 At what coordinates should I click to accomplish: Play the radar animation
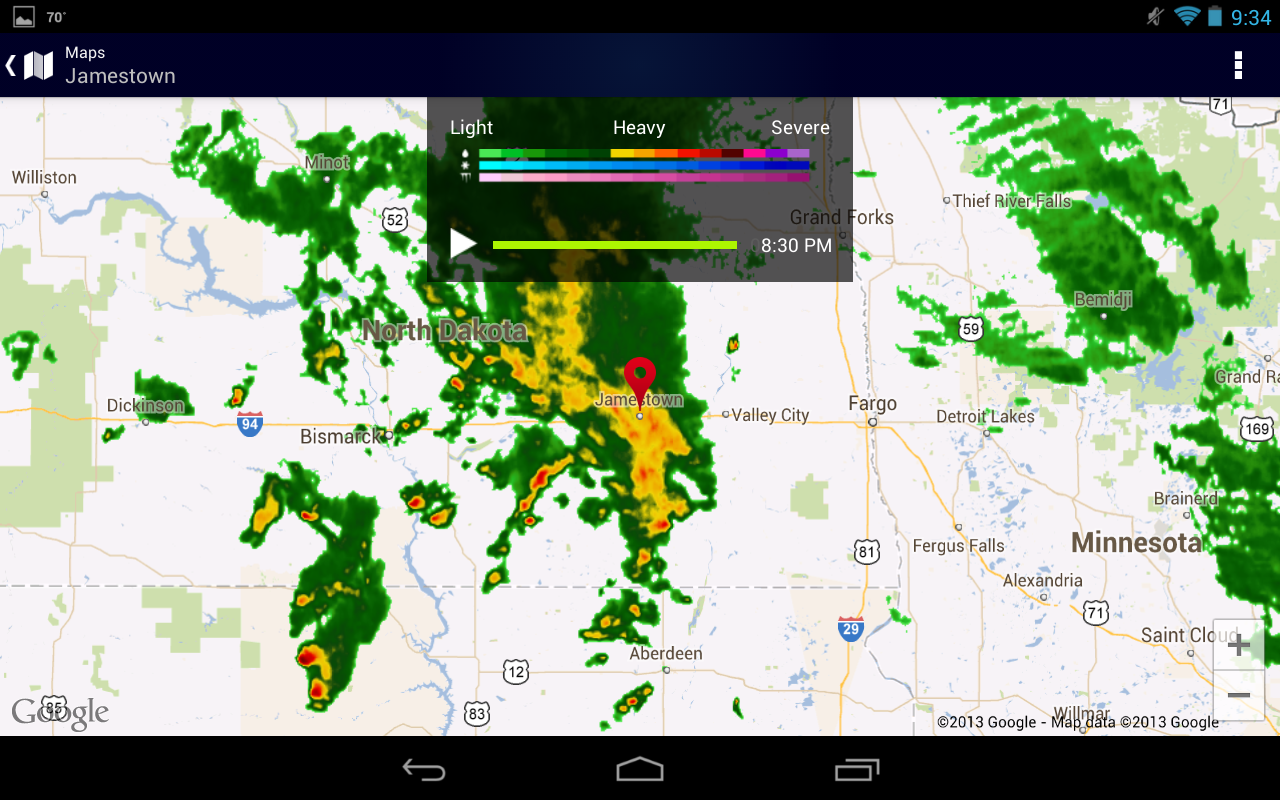point(462,244)
